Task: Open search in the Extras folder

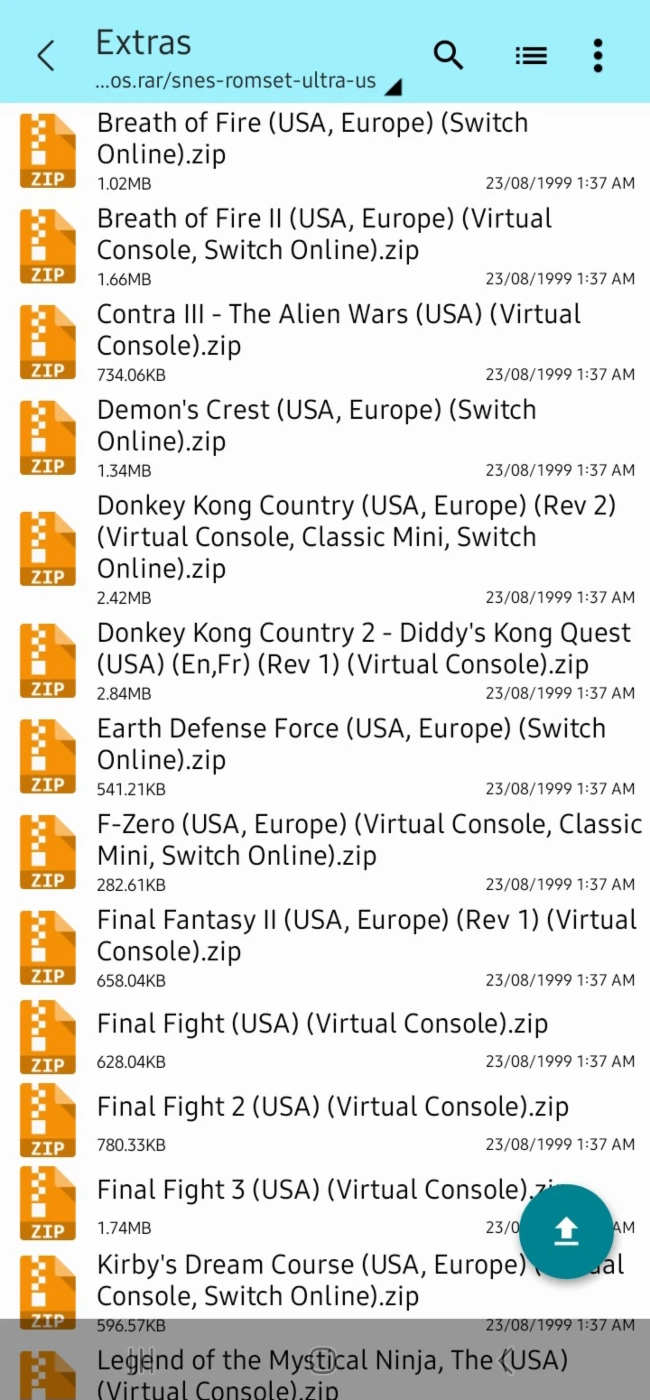Action: click(x=448, y=55)
